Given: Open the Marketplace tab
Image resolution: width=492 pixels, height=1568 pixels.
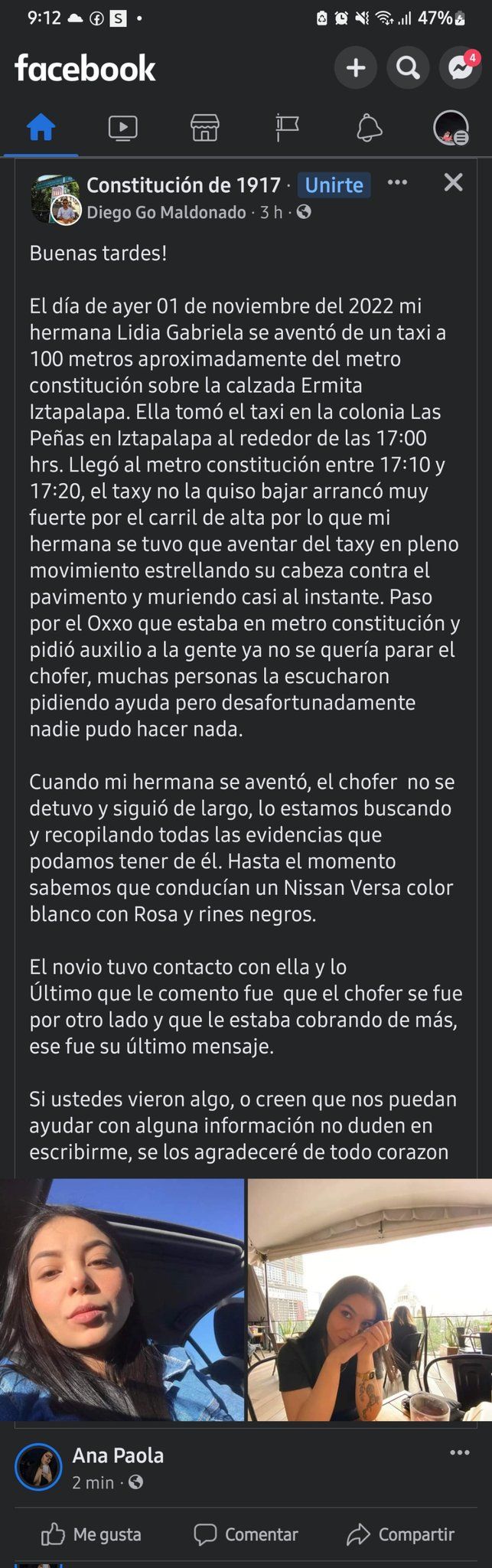Looking at the screenshot, I should [x=204, y=127].
